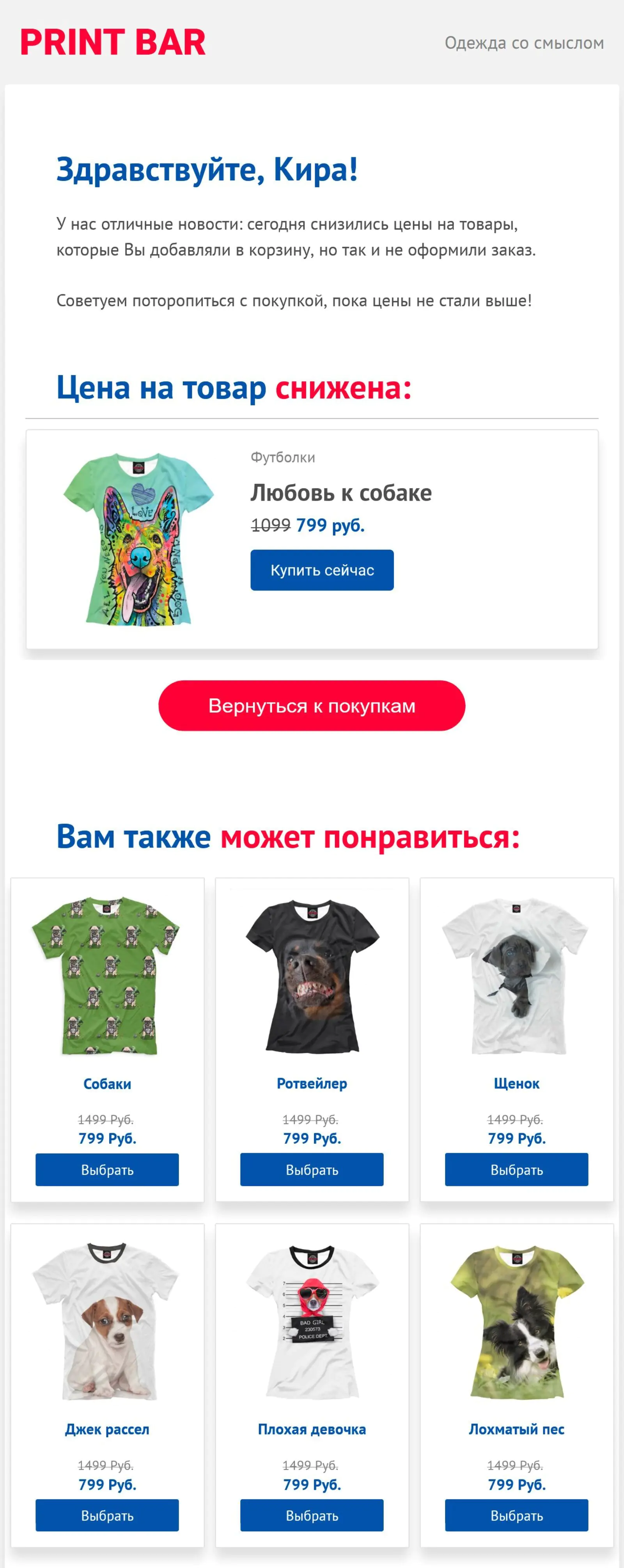Select Выбрать under Лохматый пес shirt

[x=516, y=1515]
